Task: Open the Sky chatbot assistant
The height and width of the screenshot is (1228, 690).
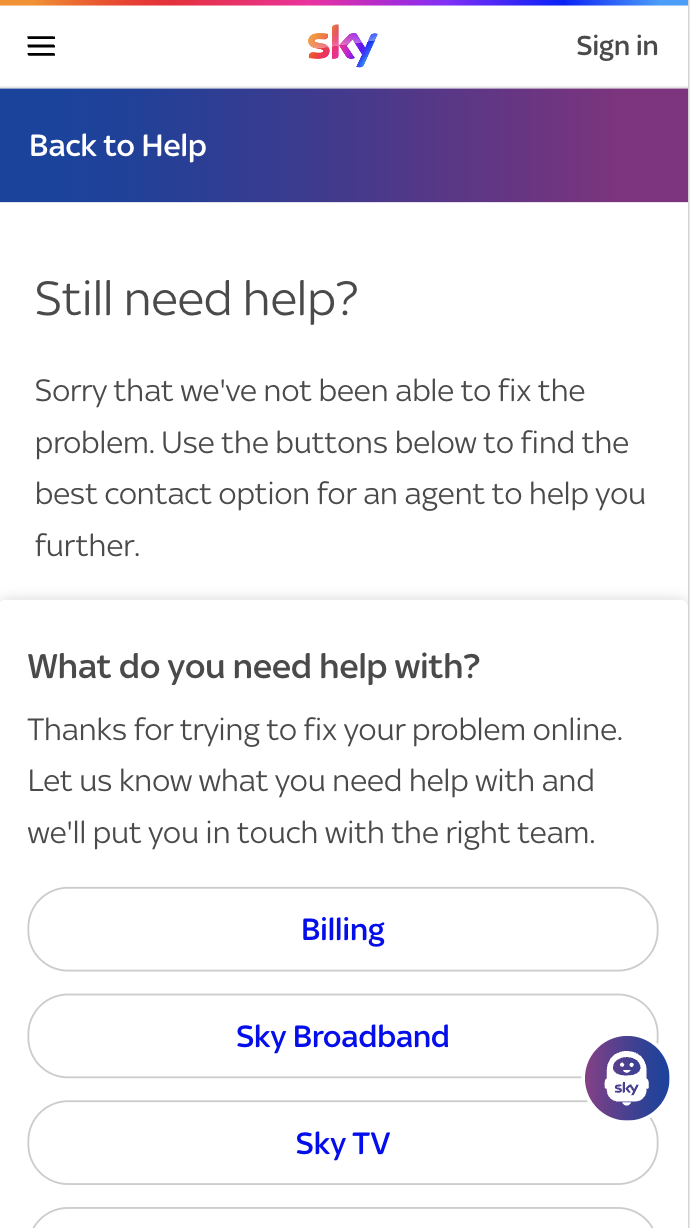Action: 627,1078
